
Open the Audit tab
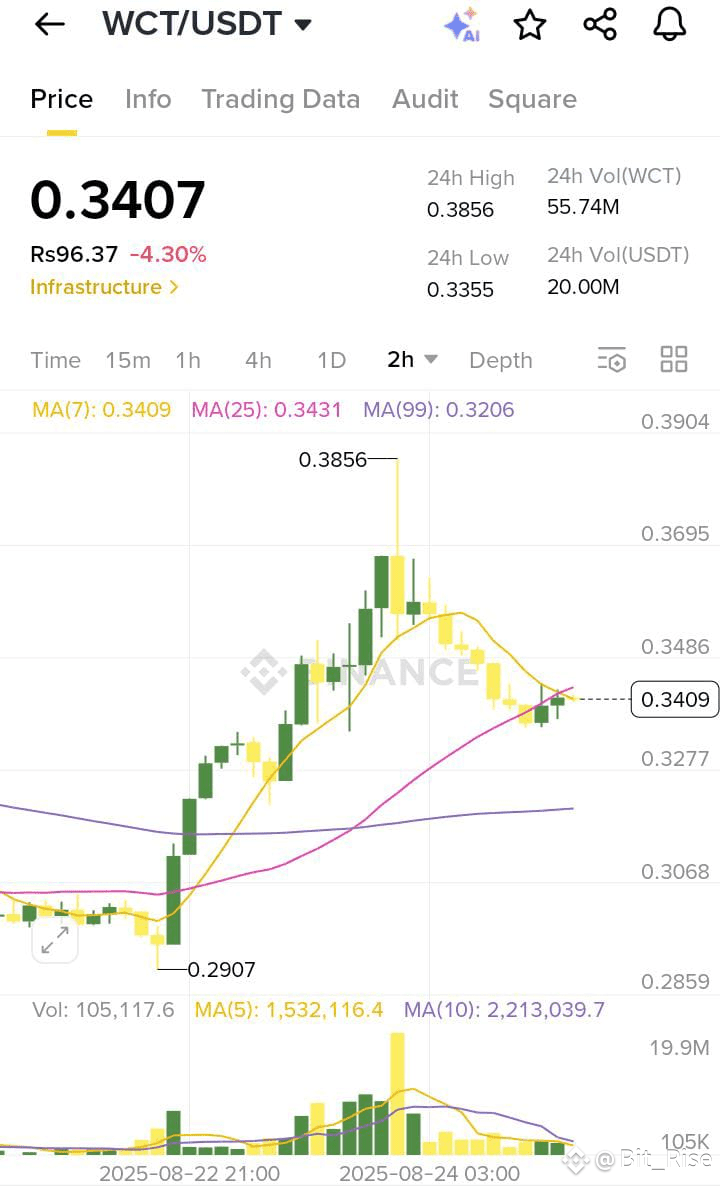[425, 99]
